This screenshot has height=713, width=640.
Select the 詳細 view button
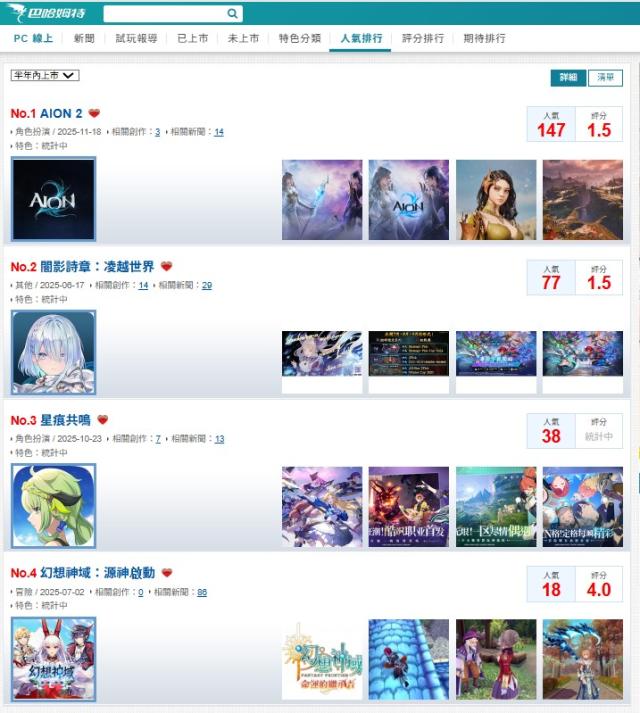click(x=568, y=77)
